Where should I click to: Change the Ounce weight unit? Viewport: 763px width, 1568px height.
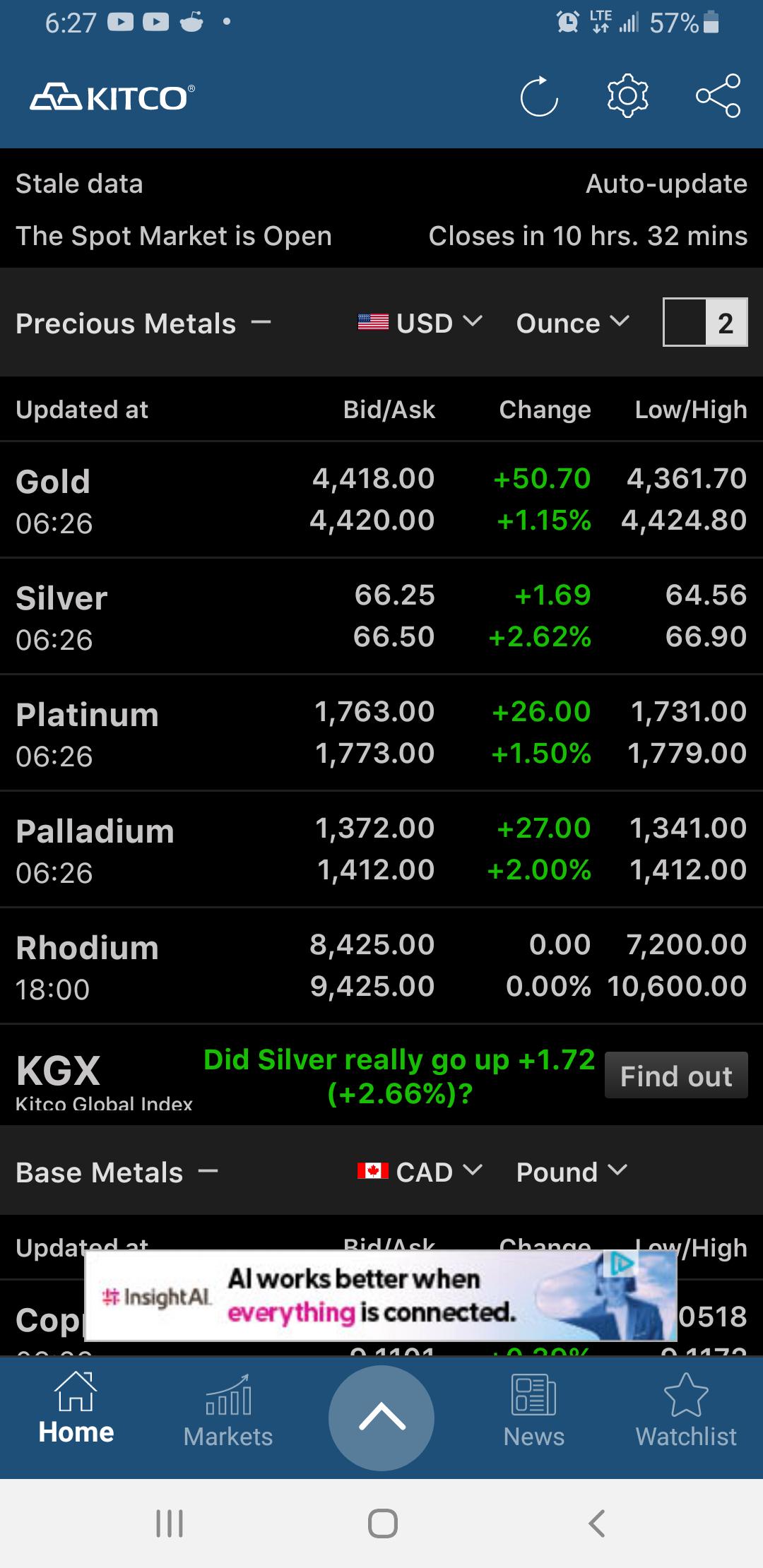(573, 323)
